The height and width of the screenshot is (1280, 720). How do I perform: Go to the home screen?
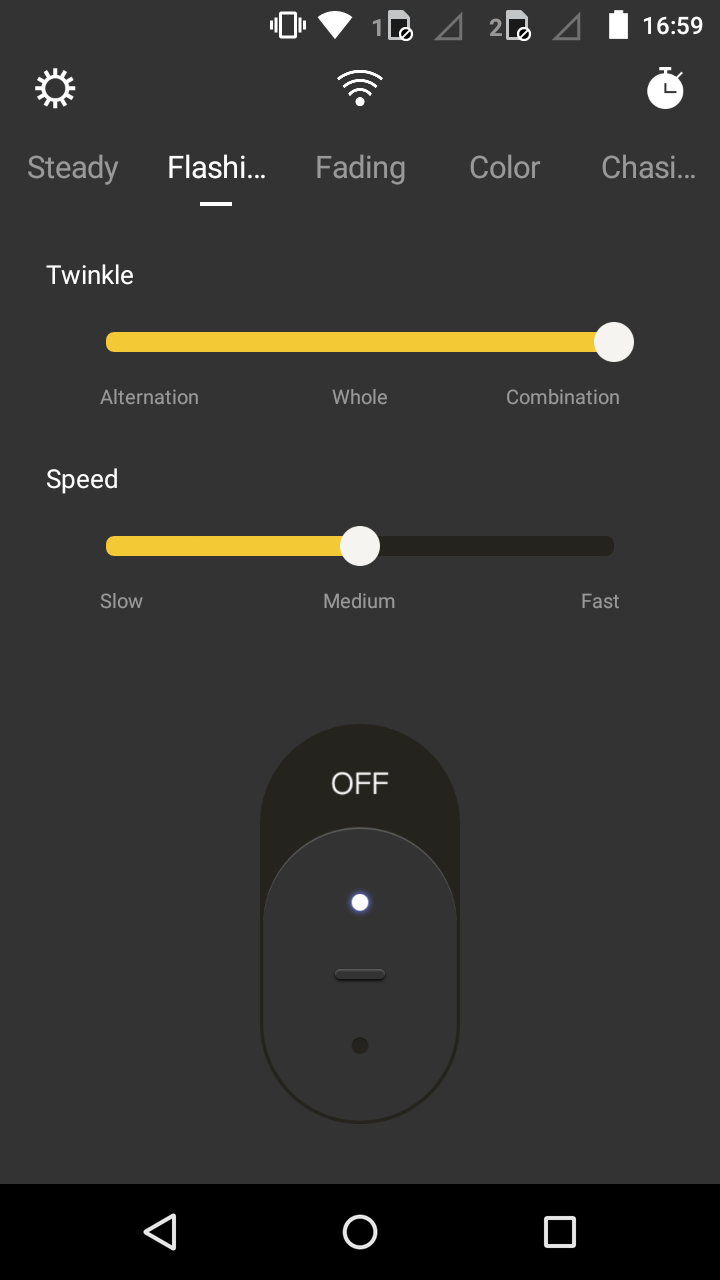click(x=360, y=1232)
